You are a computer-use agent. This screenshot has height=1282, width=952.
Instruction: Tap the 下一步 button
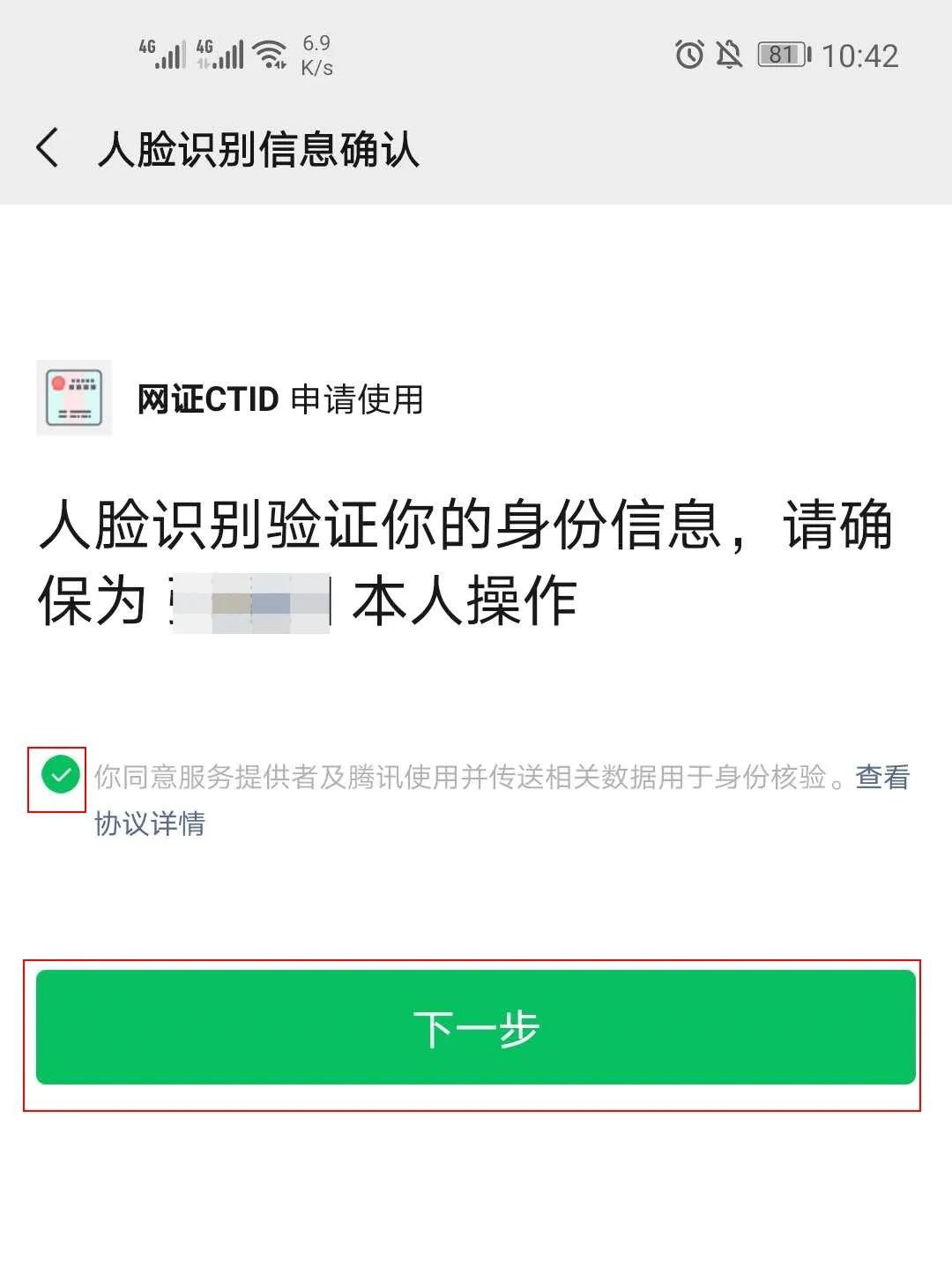[x=475, y=1028]
